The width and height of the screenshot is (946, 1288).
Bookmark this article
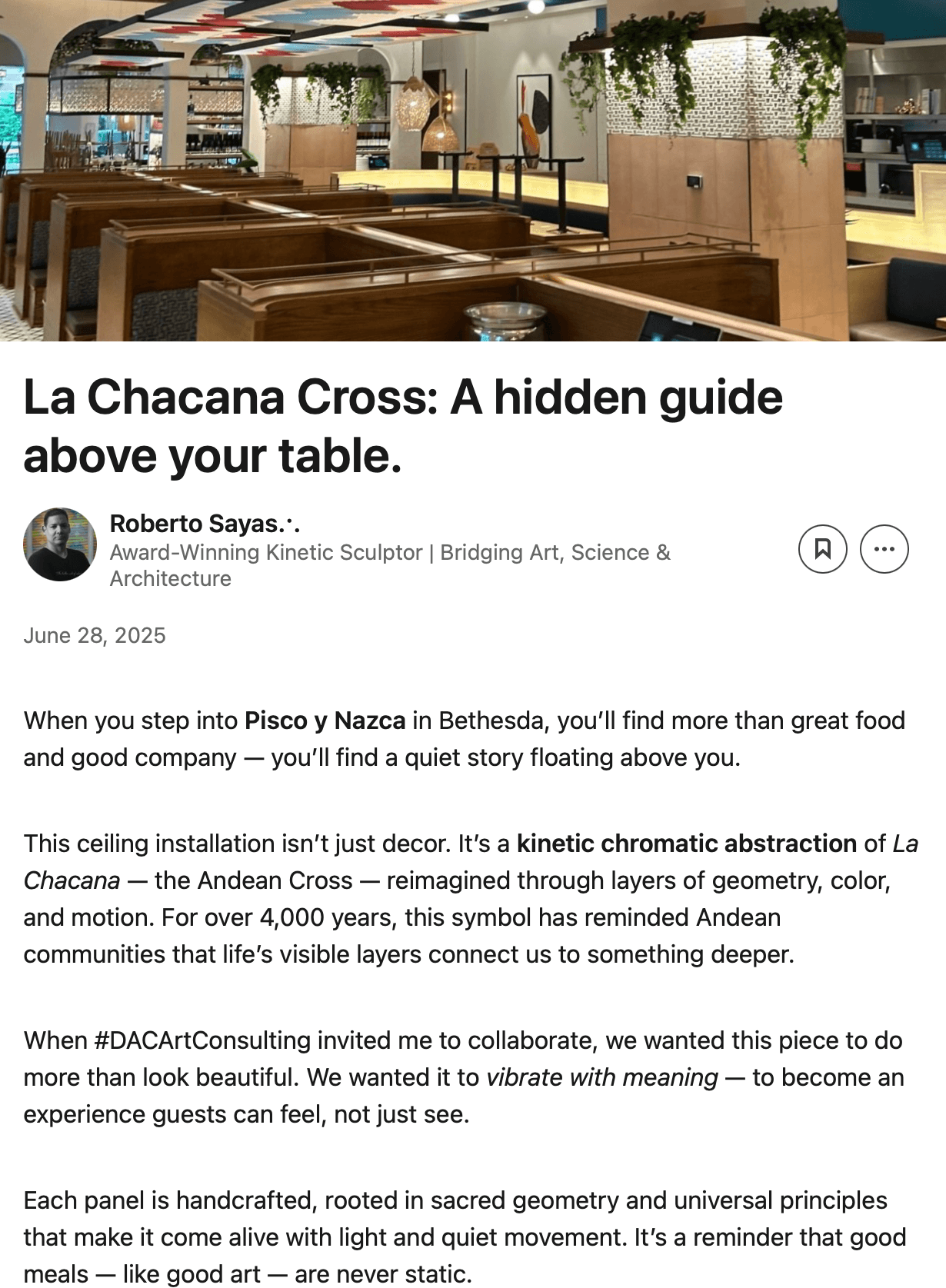click(822, 549)
